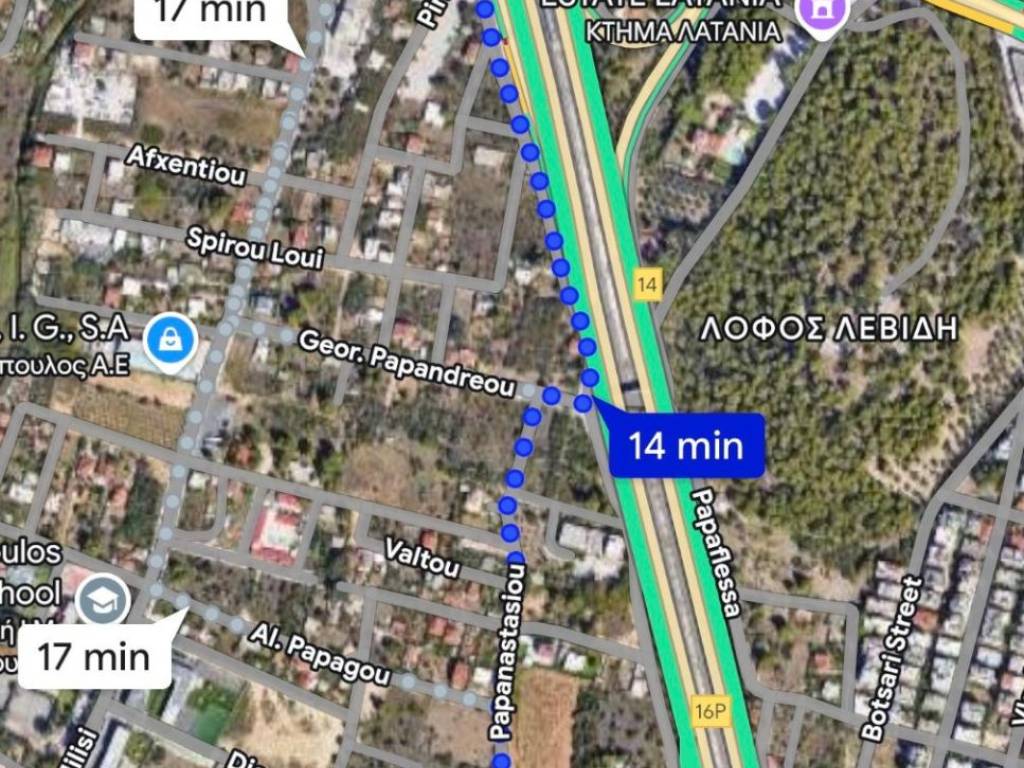Open the purple Ktima Latania place pin

(x=823, y=14)
